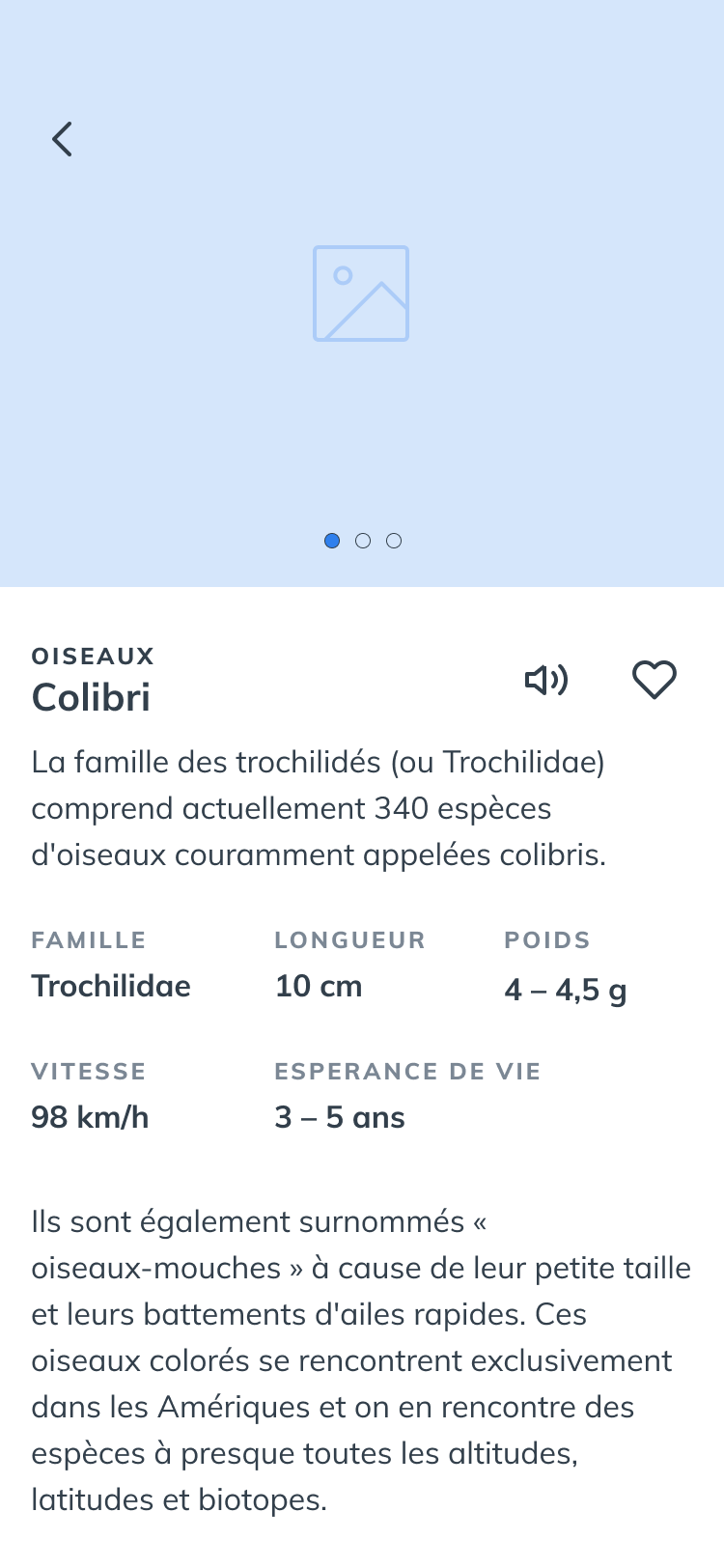Image resolution: width=724 pixels, height=1568 pixels.
Task: Play the Colibri sound
Action: [546, 681]
